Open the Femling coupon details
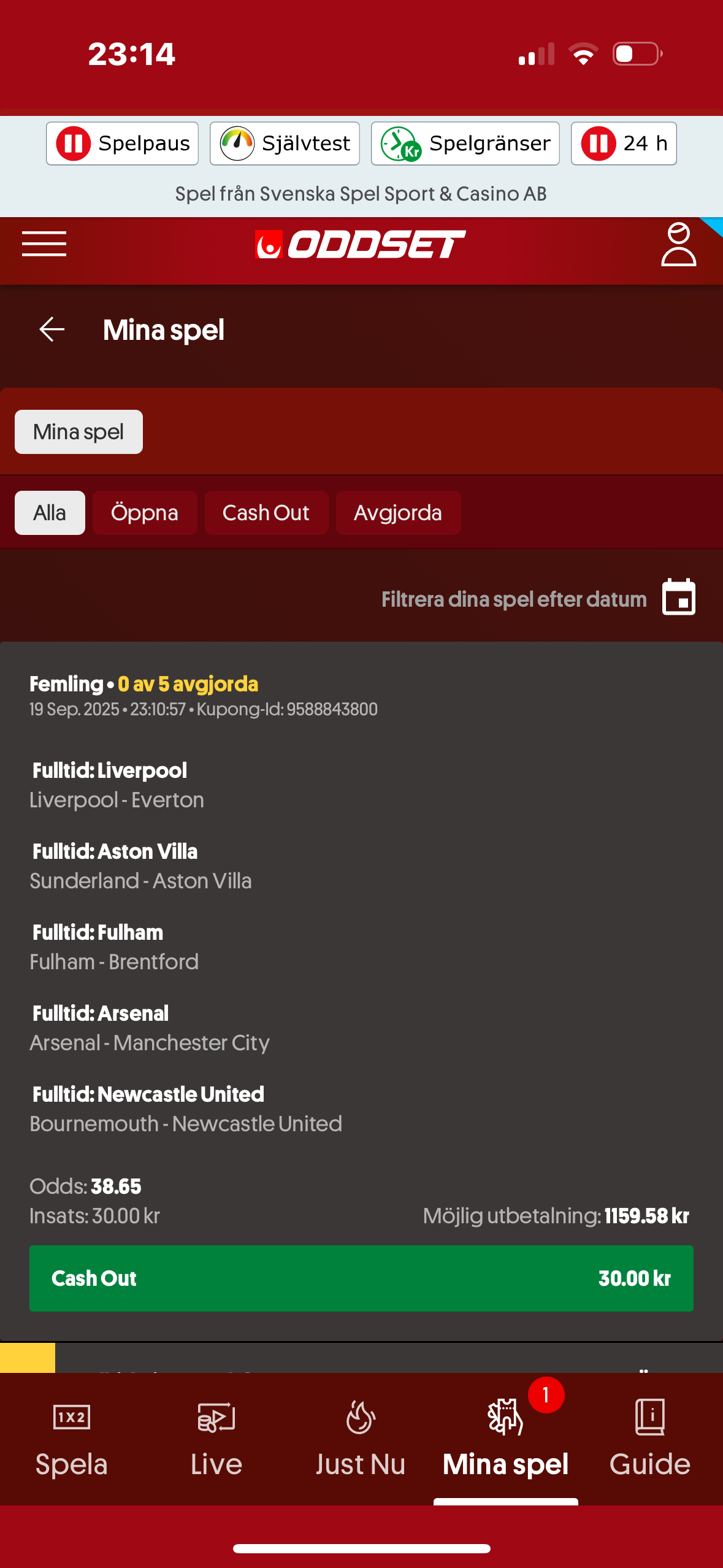This screenshot has height=1568, width=723. tap(143, 684)
